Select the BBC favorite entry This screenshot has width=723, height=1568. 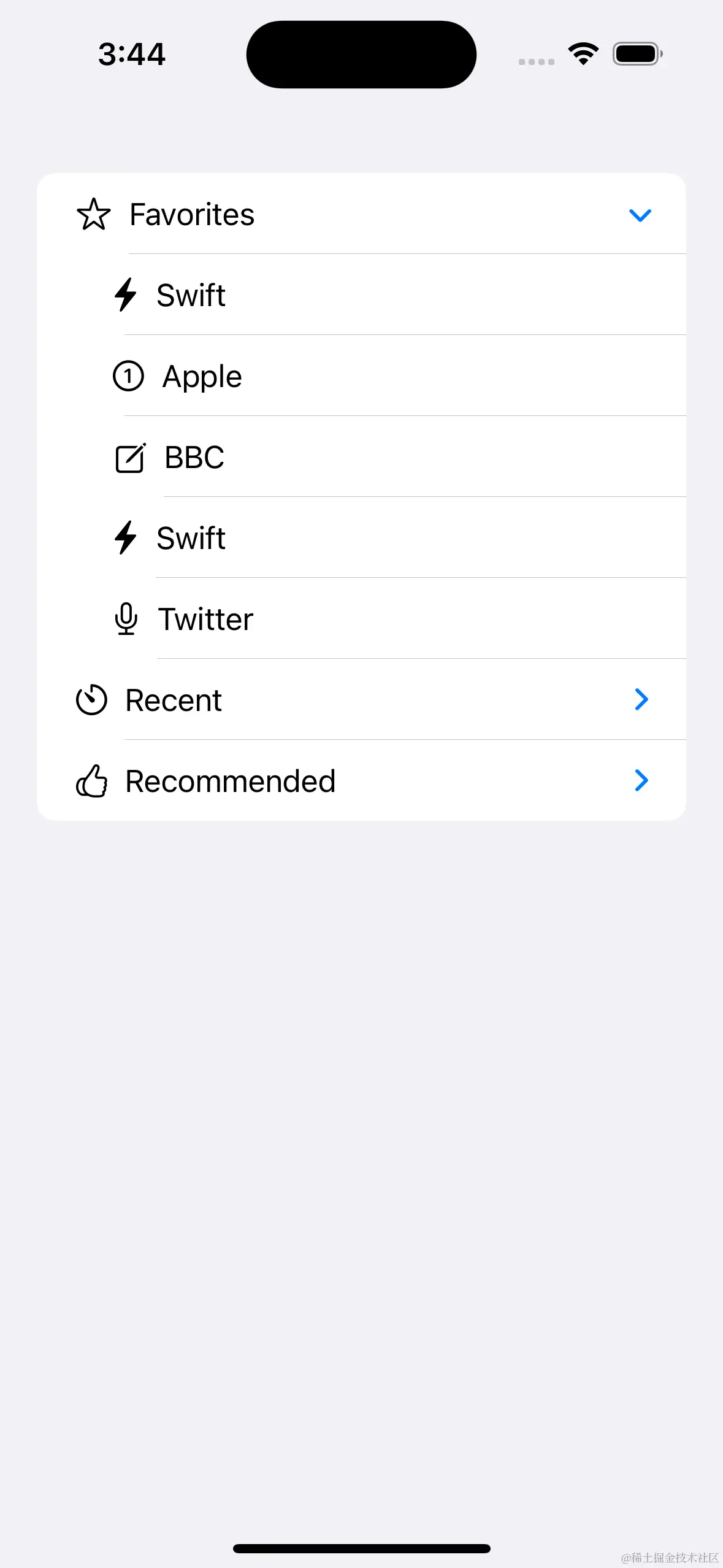tap(194, 457)
